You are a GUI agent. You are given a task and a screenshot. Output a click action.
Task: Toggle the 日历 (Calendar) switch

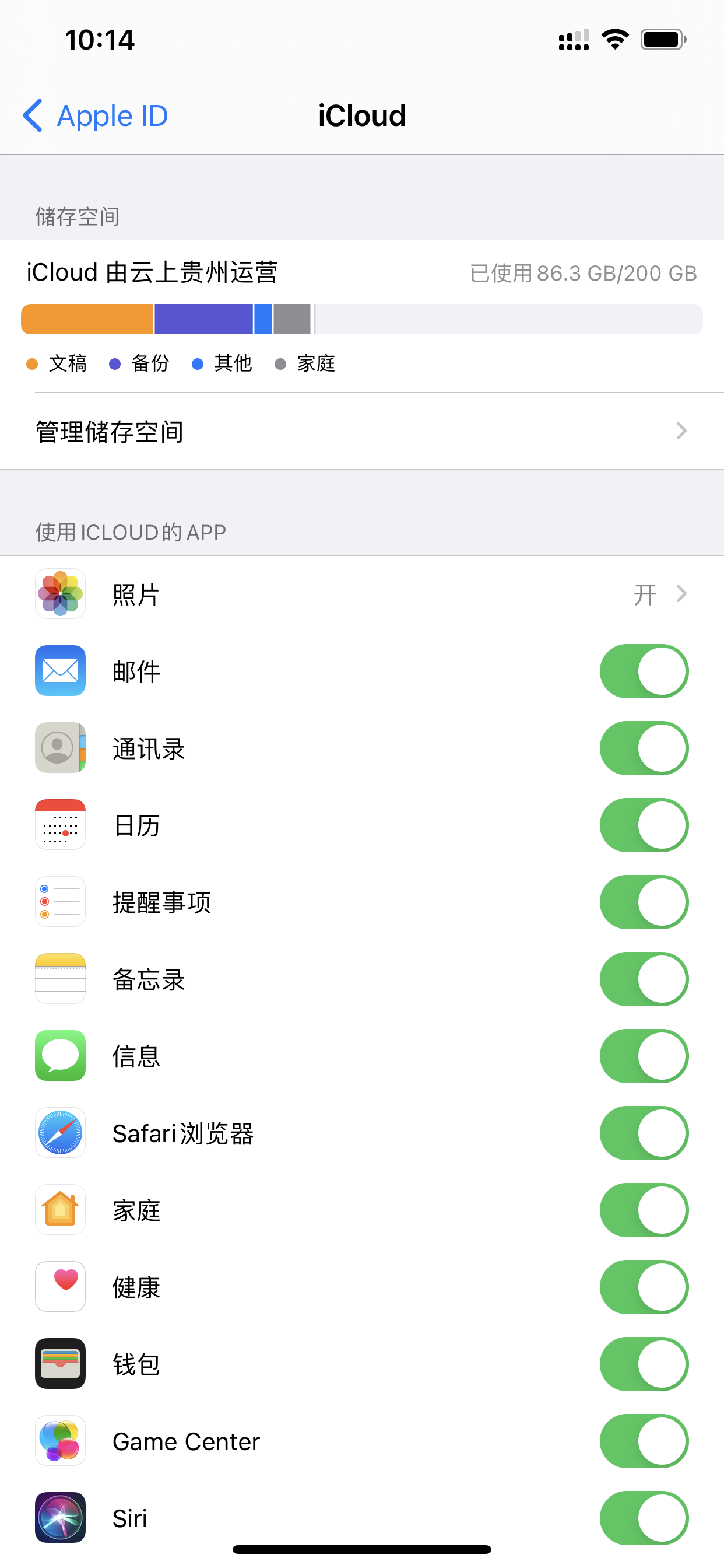tap(644, 825)
